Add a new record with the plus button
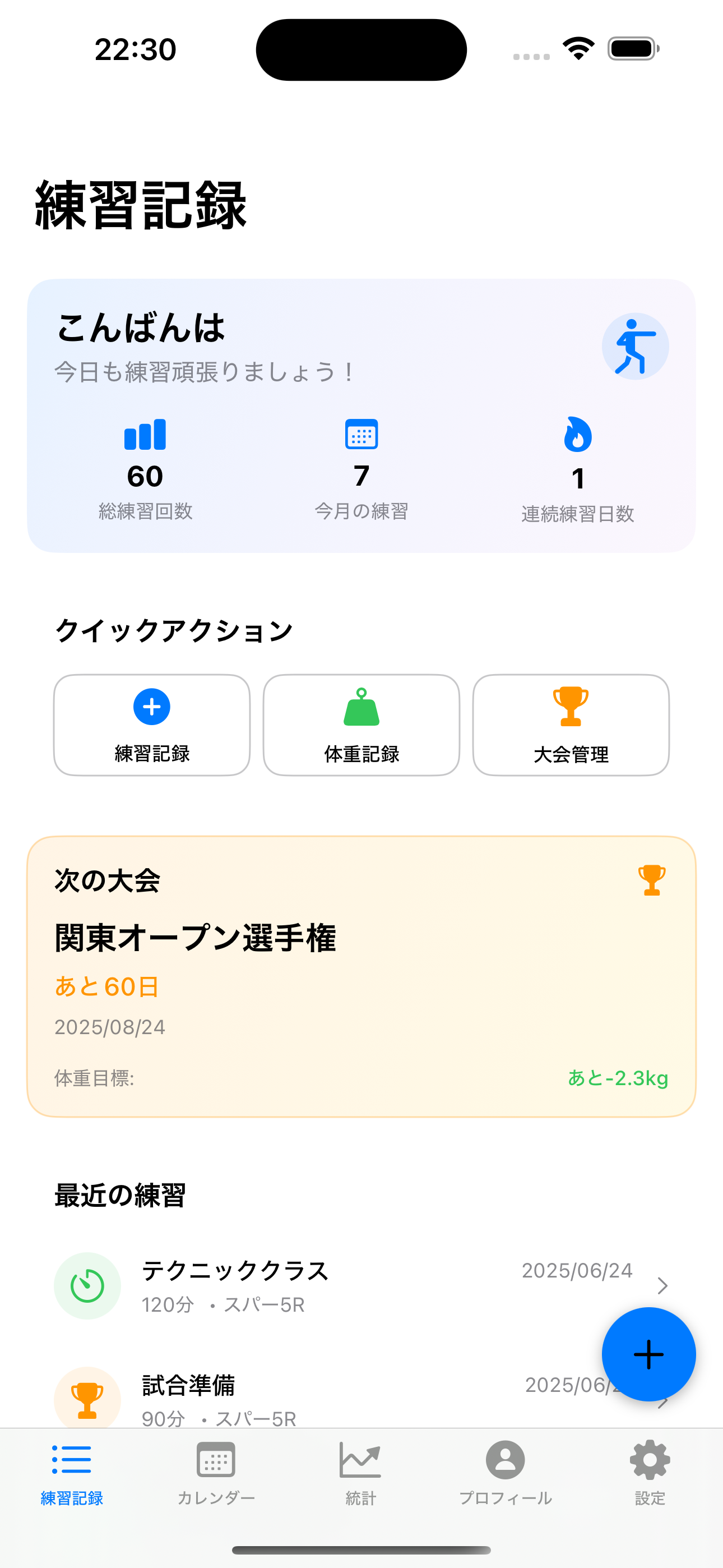 click(648, 1354)
